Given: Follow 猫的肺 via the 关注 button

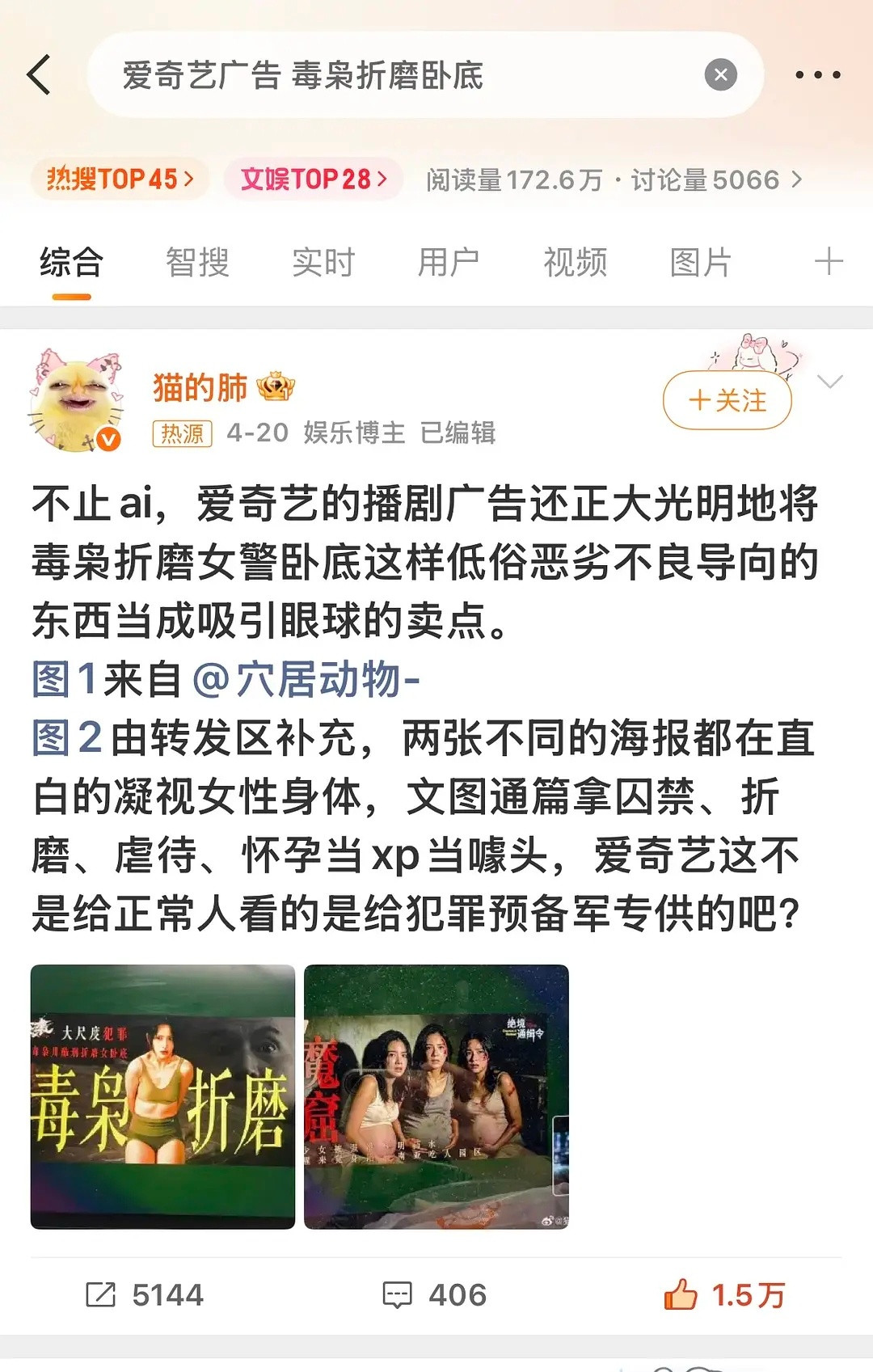Looking at the screenshot, I should coord(725,399).
